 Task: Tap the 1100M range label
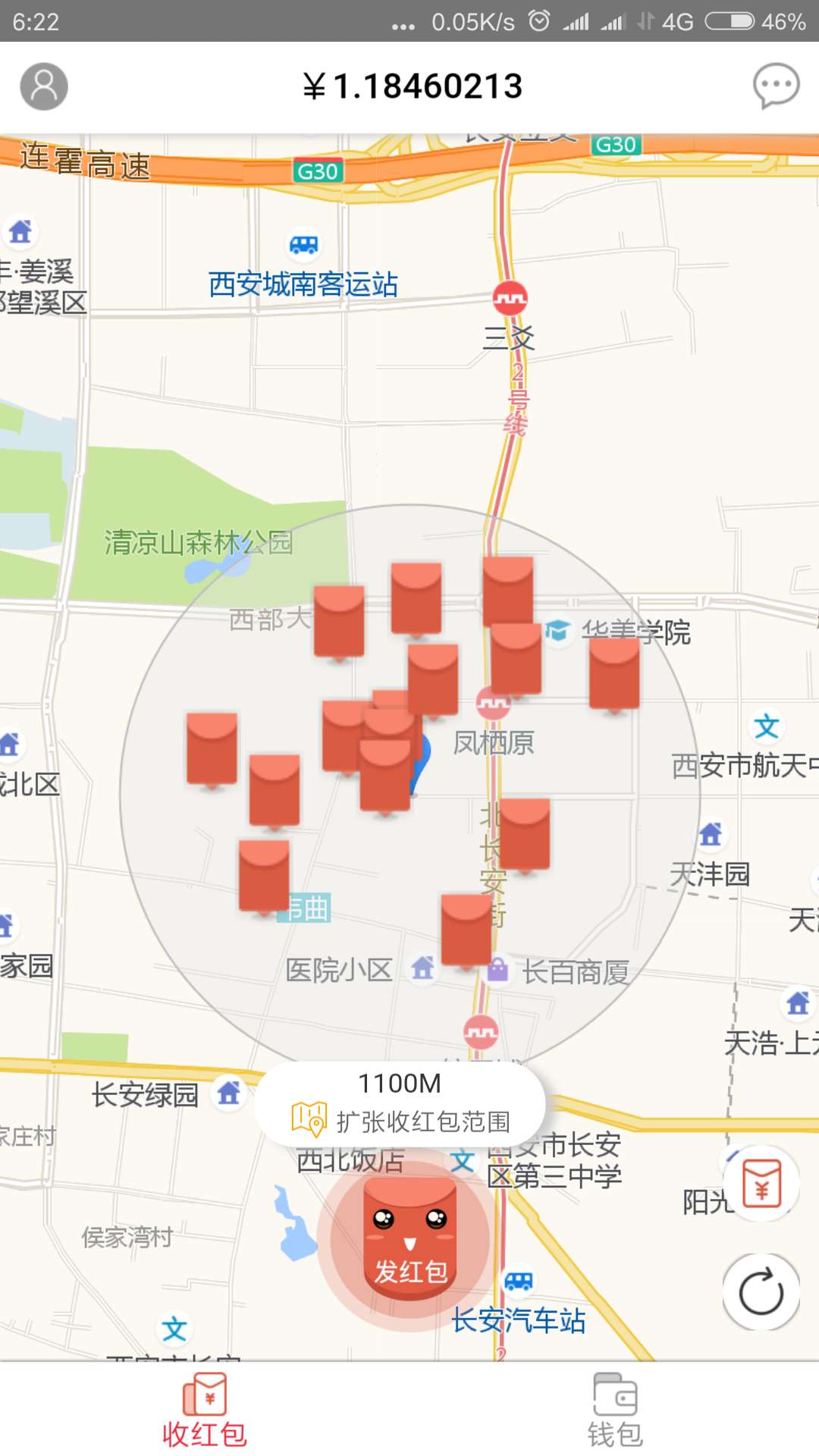click(x=400, y=1084)
